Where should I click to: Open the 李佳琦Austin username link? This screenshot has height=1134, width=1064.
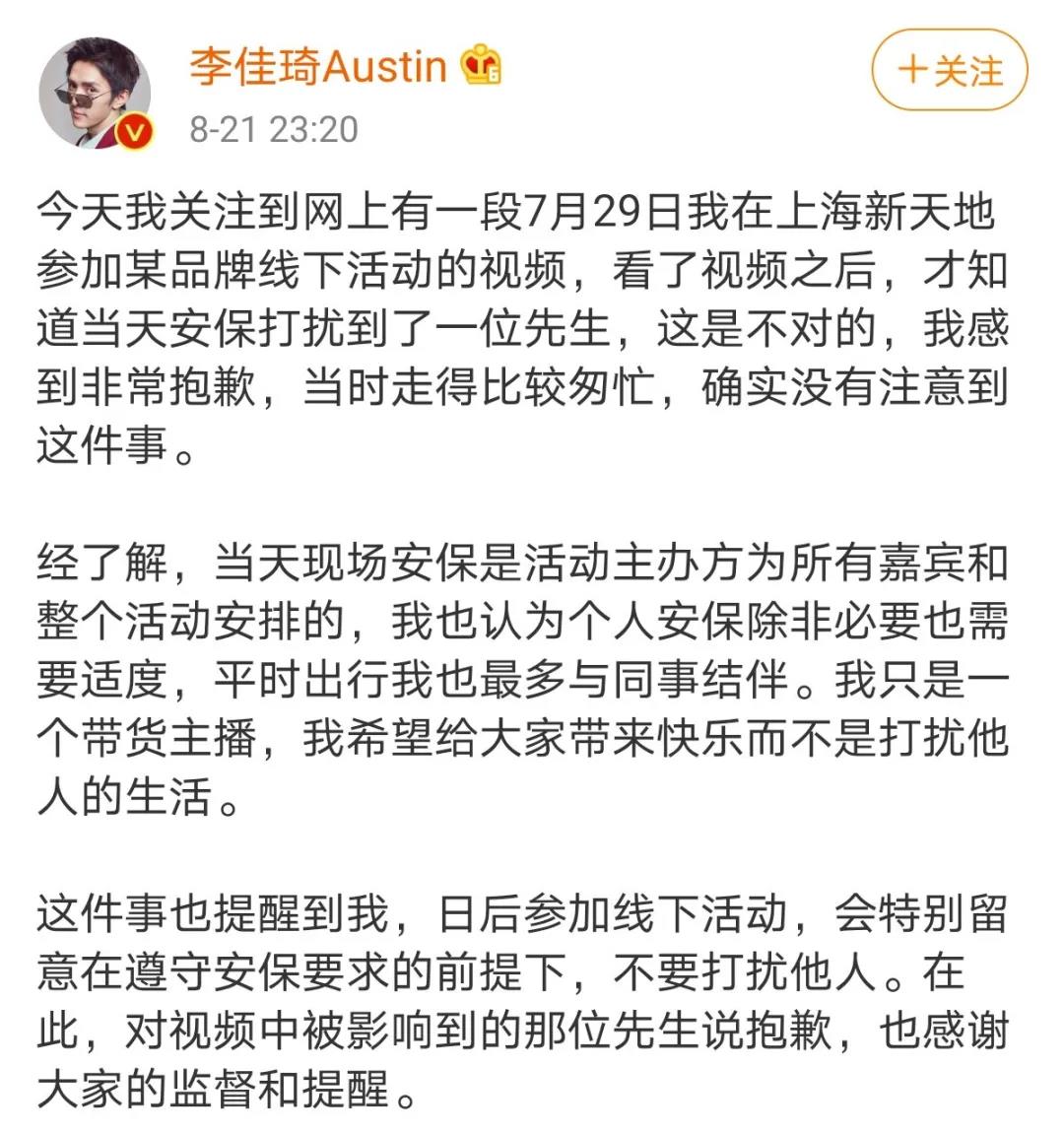[317, 66]
